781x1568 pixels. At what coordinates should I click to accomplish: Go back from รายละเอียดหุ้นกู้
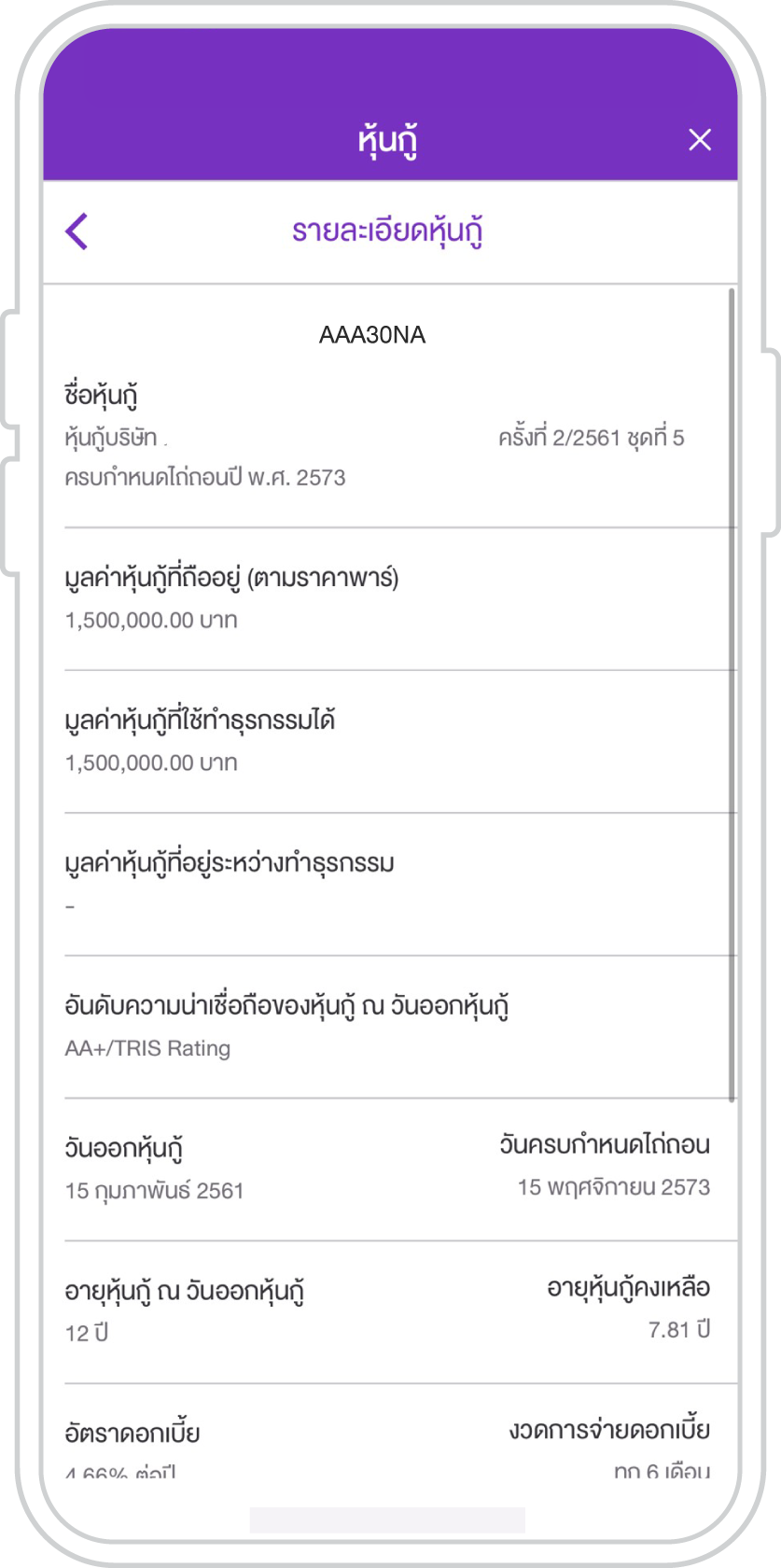click(77, 231)
